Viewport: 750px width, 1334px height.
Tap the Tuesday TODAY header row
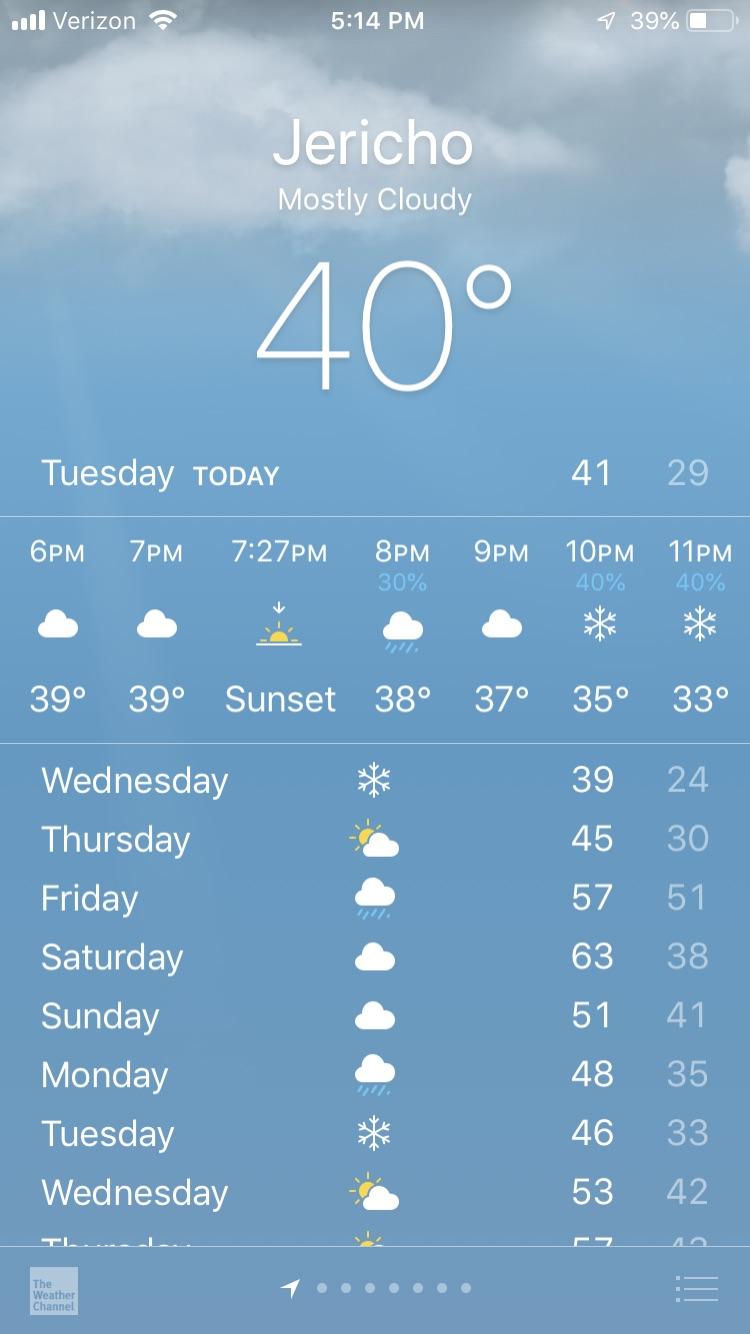tap(375, 473)
